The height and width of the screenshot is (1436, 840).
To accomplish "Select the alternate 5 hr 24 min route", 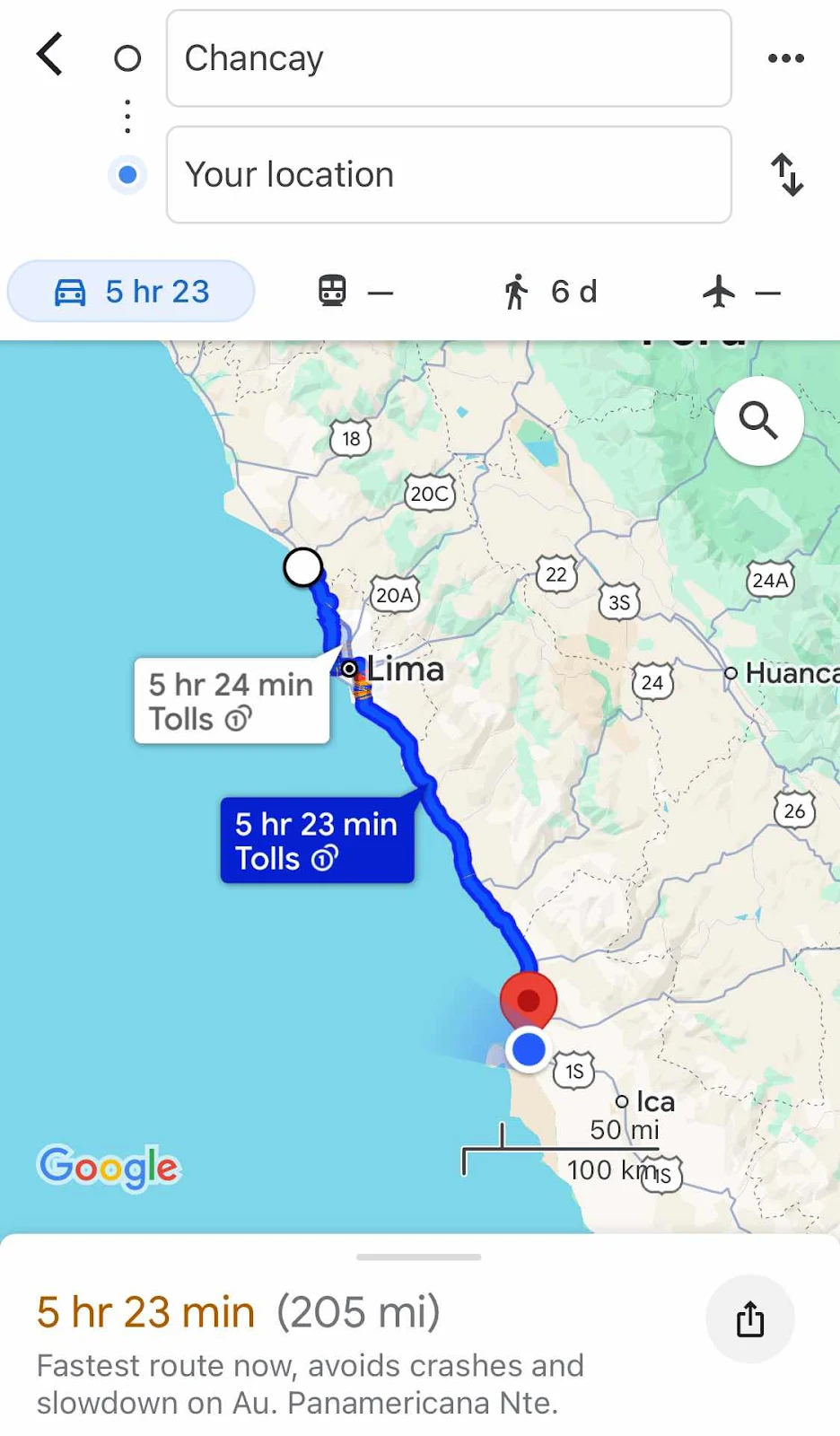I will pos(232,701).
